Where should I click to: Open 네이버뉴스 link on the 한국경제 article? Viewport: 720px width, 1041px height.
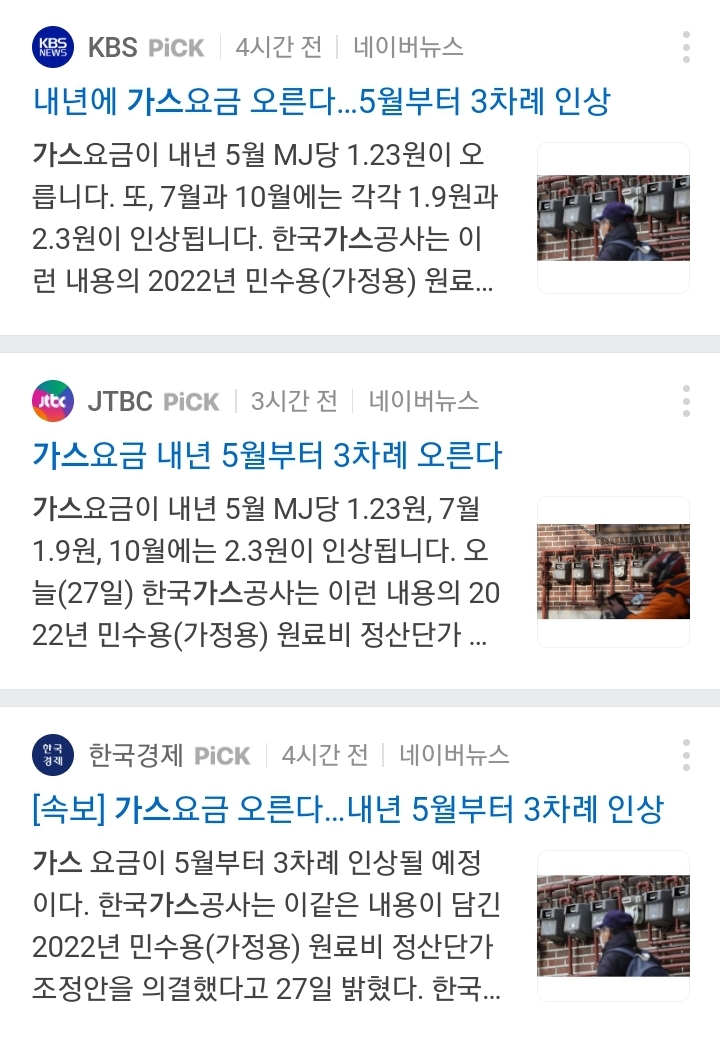click(x=454, y=755)
